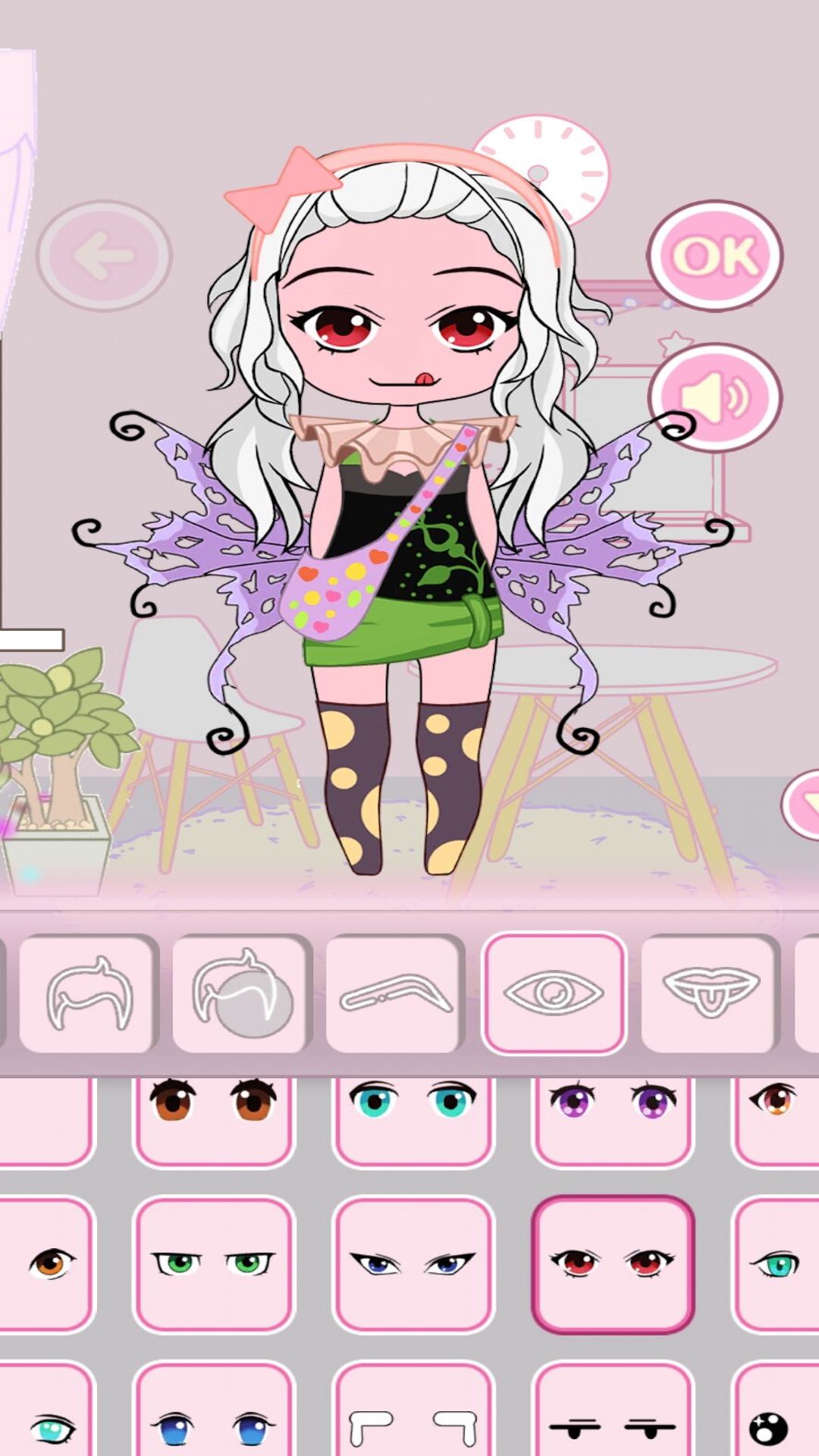
Task: Select the eyebrows category tab
Action: pos(394,993)
